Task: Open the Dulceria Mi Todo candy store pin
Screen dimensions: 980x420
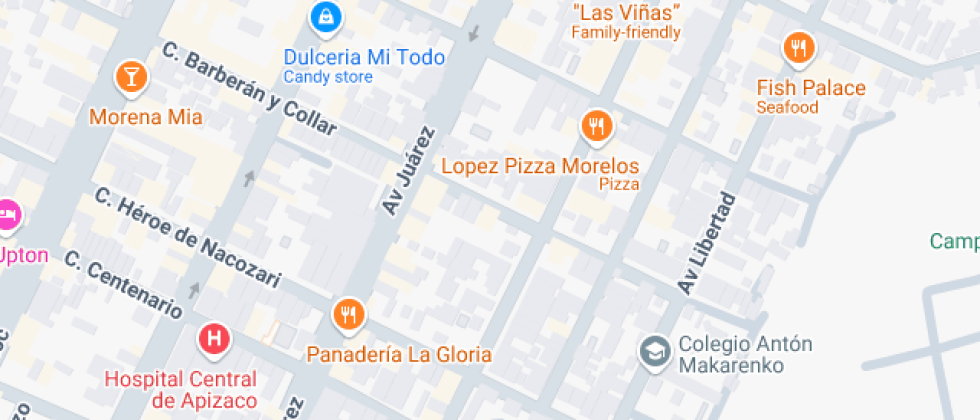Action: (325, 17)
